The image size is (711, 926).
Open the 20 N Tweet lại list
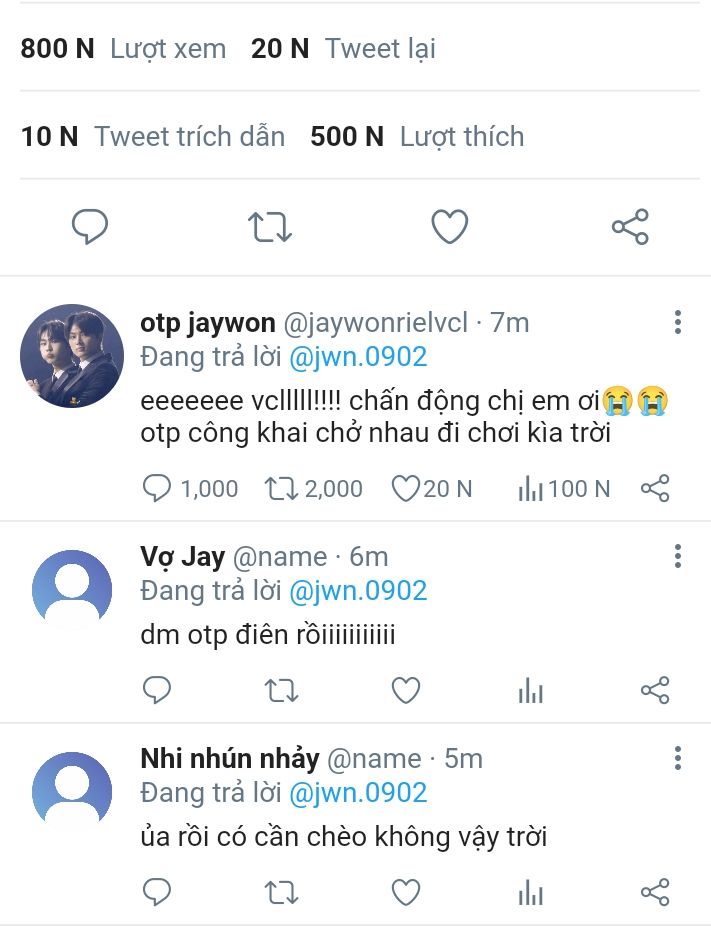coord(343,48)
